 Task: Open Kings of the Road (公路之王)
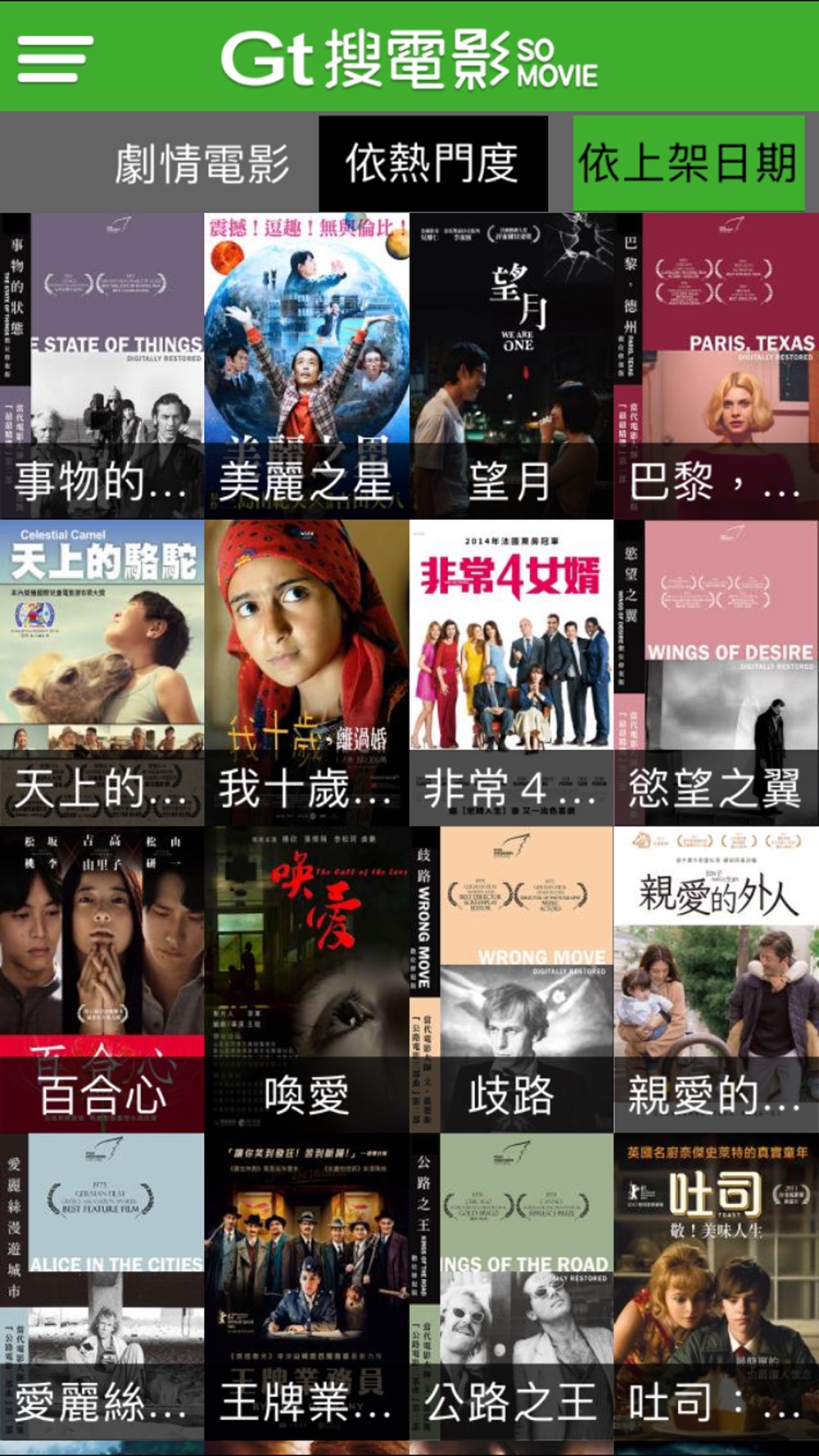511,1286
